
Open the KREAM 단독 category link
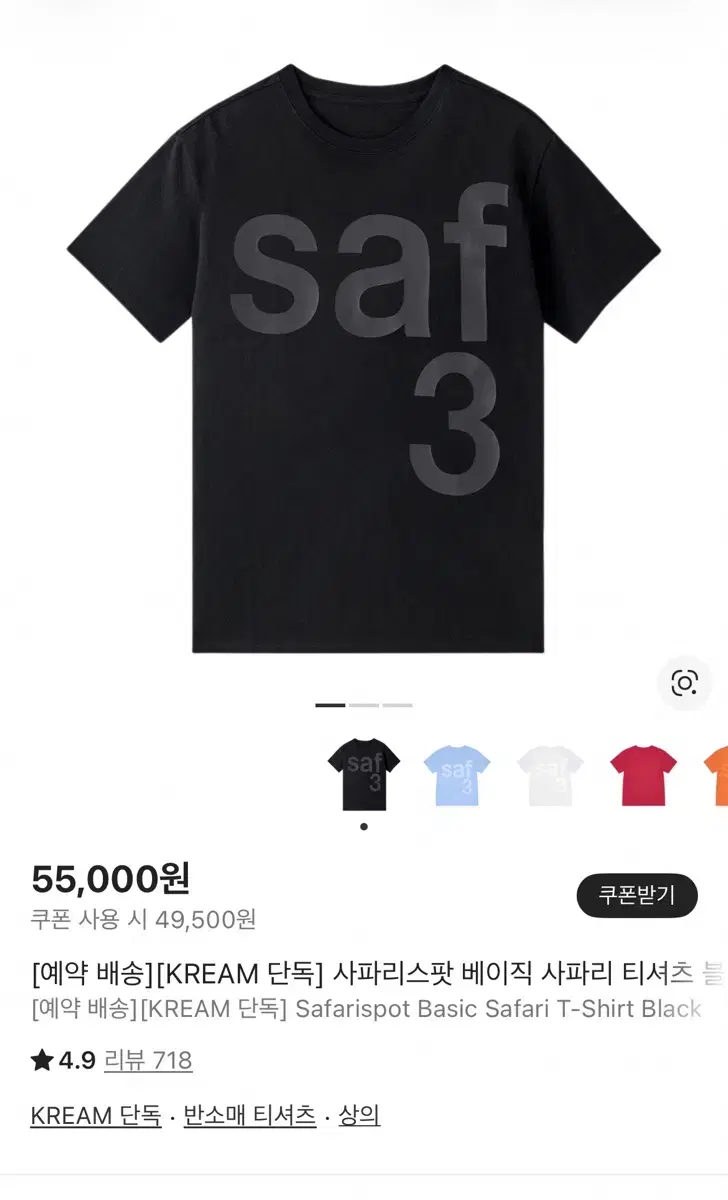96,1115
